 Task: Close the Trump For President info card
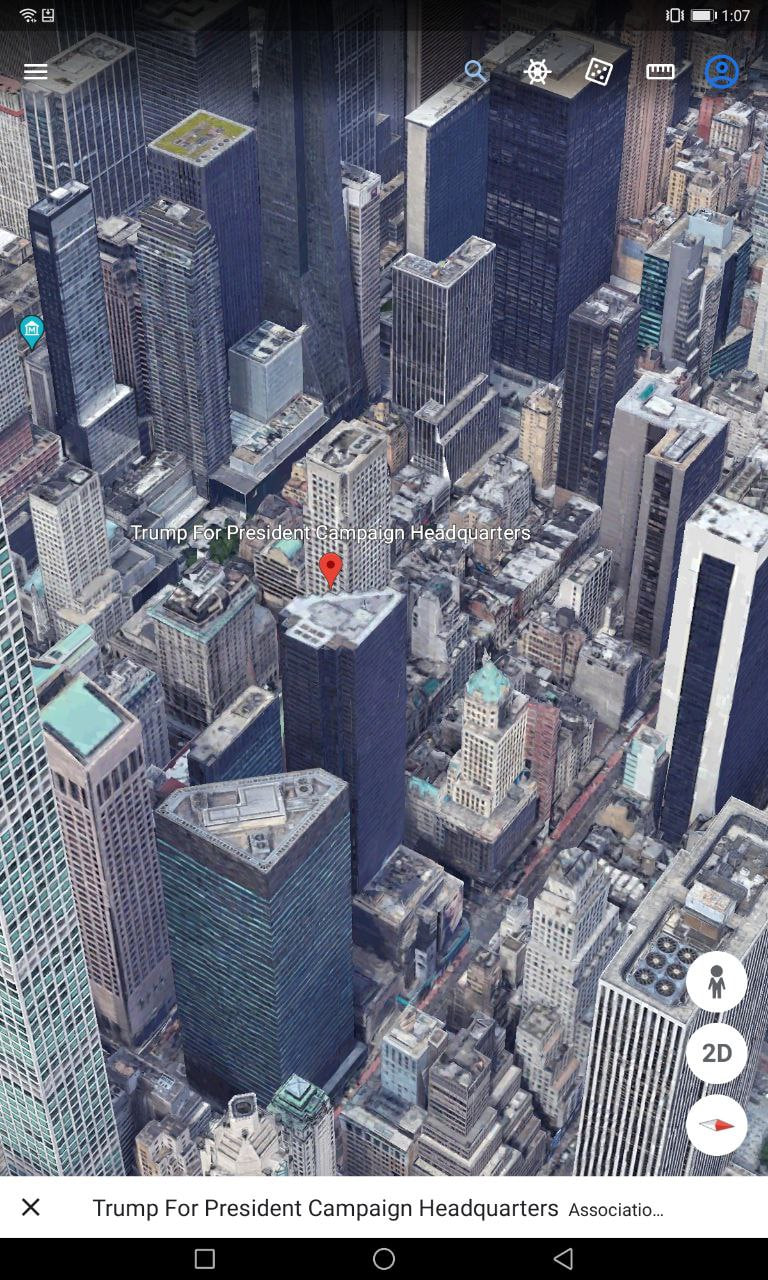pos(31,1207)
